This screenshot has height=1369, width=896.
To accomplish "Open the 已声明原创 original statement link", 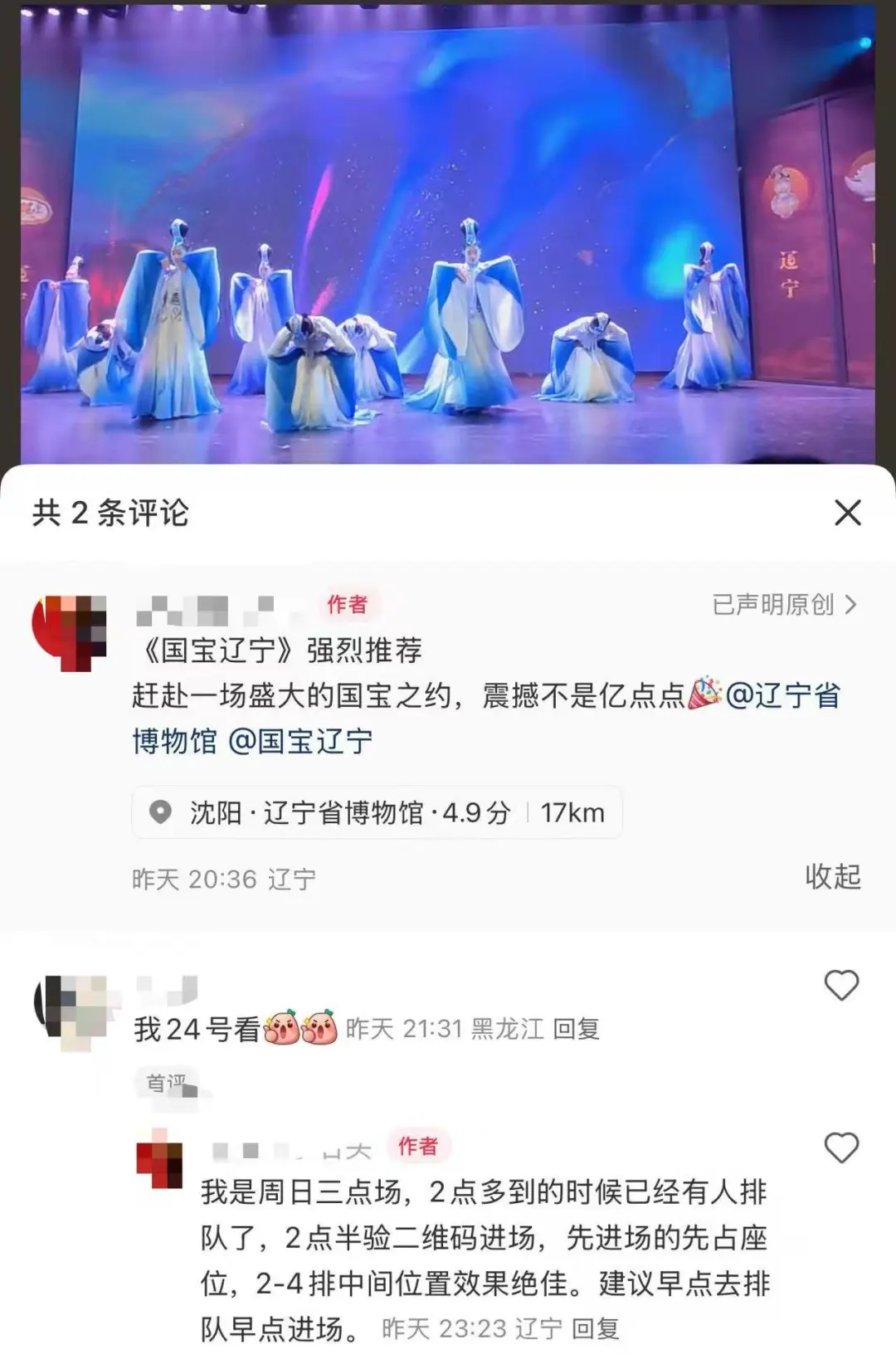I will coord(784,605).
